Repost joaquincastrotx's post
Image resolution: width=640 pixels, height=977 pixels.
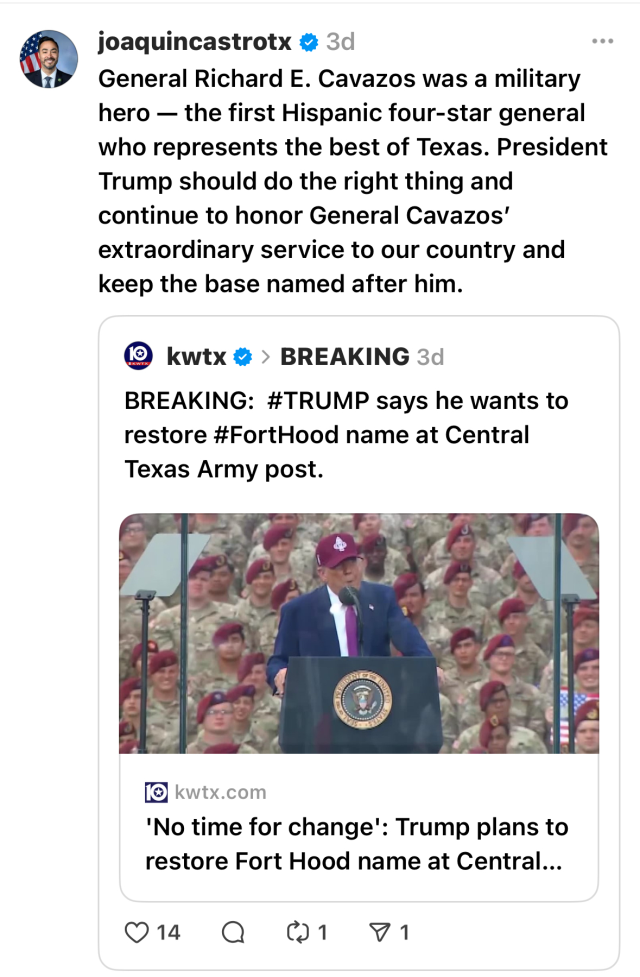(298, 932)
